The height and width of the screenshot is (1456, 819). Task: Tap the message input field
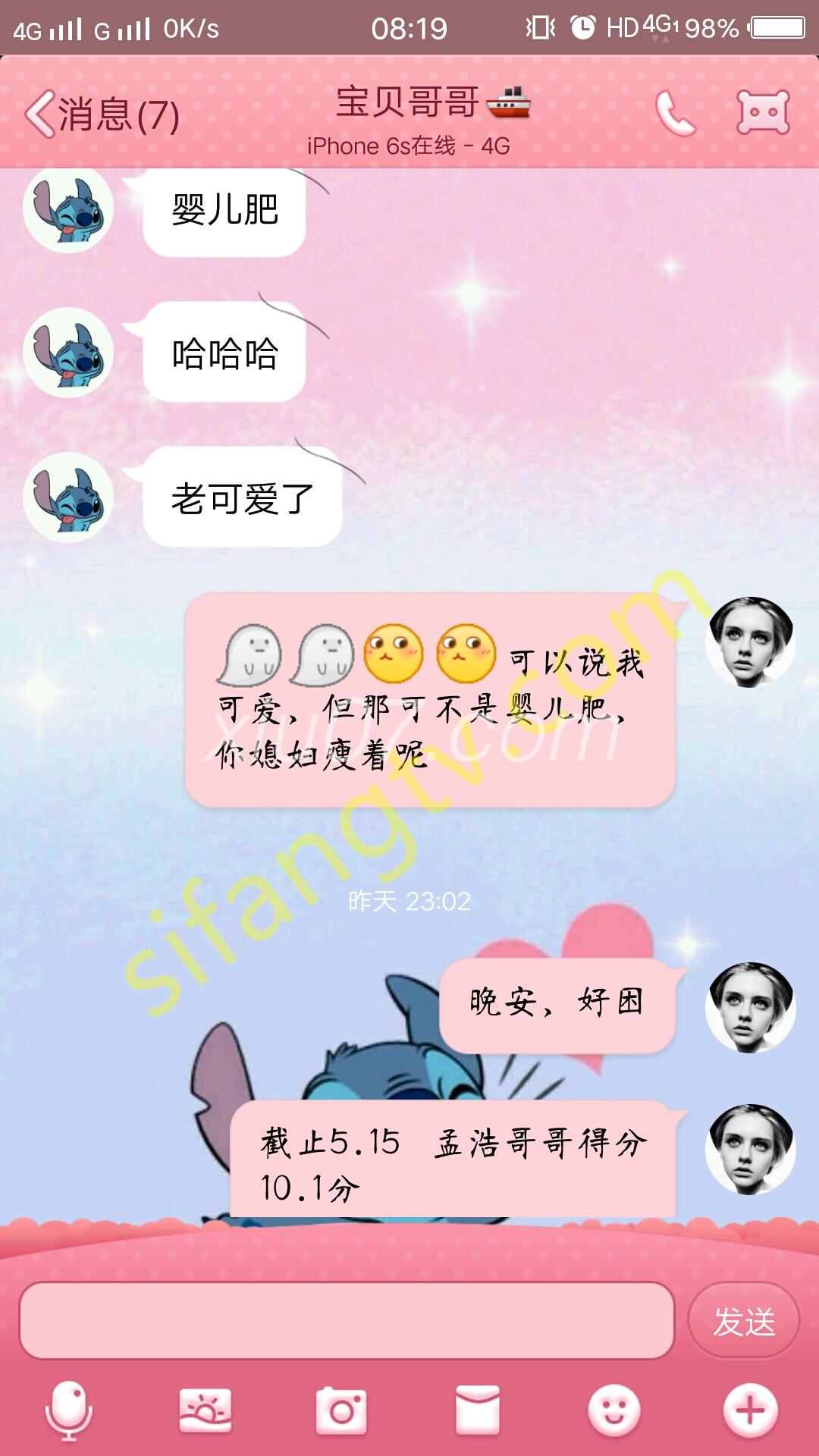pos(347,1320)
